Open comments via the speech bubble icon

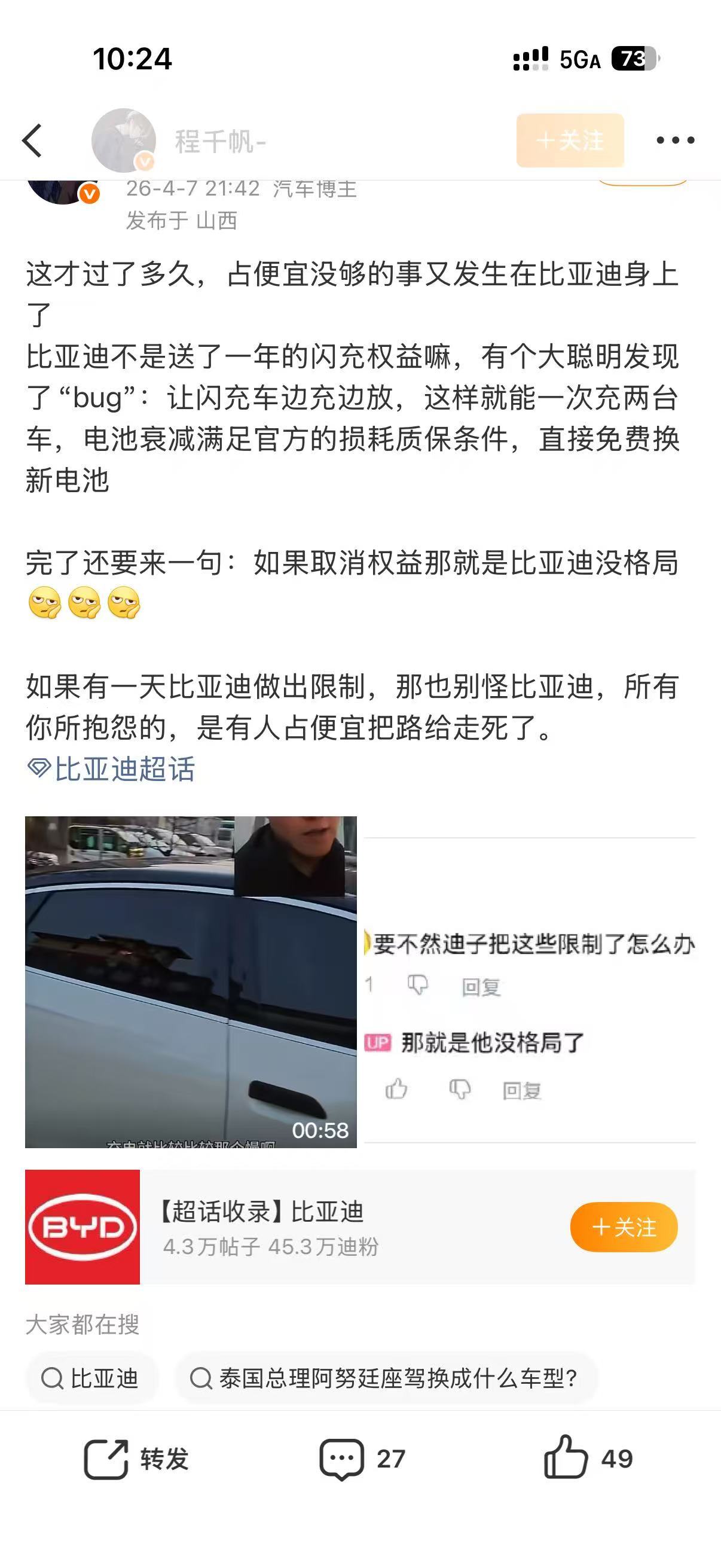[342, 1460]
